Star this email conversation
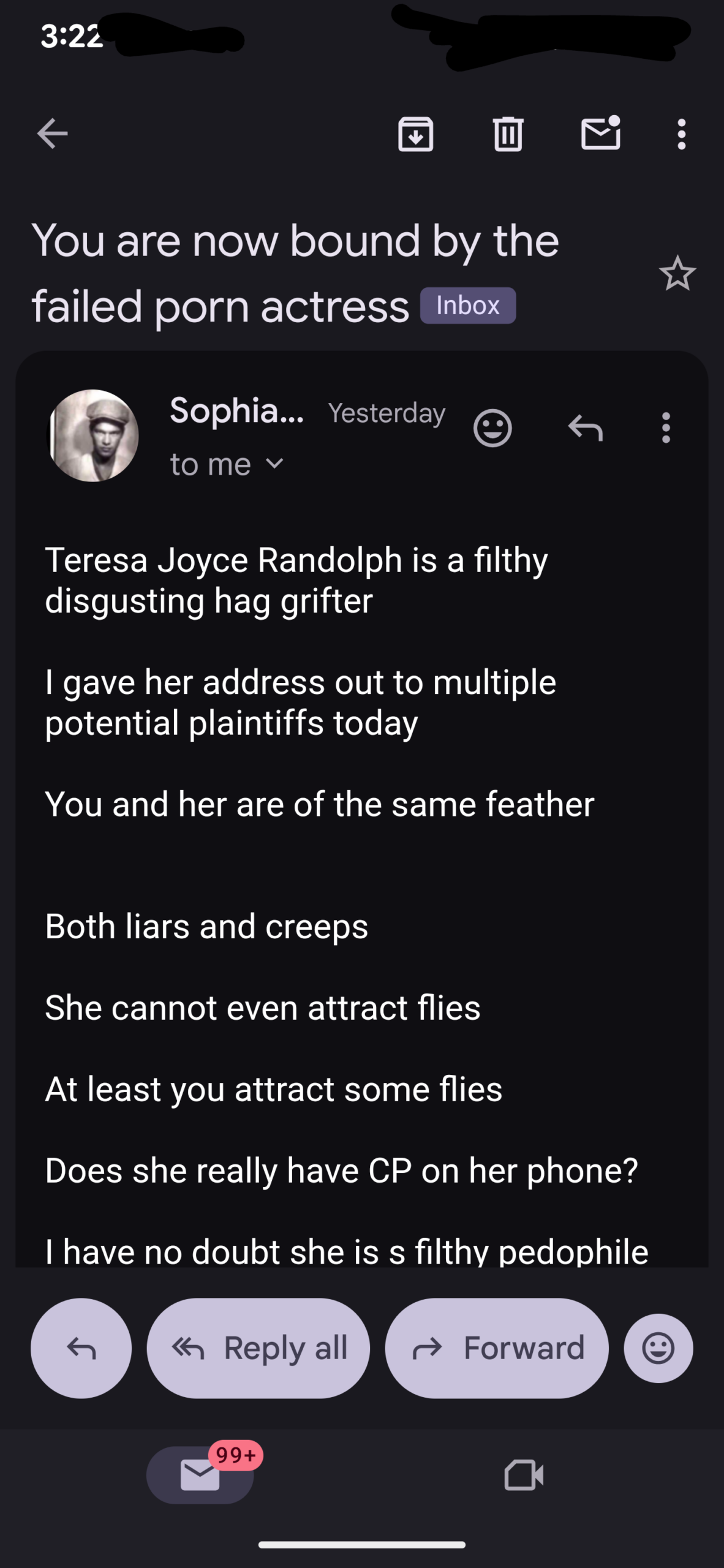Image resolution: width=724 pixels, height=1568 pixels. (x=677, y=274)
